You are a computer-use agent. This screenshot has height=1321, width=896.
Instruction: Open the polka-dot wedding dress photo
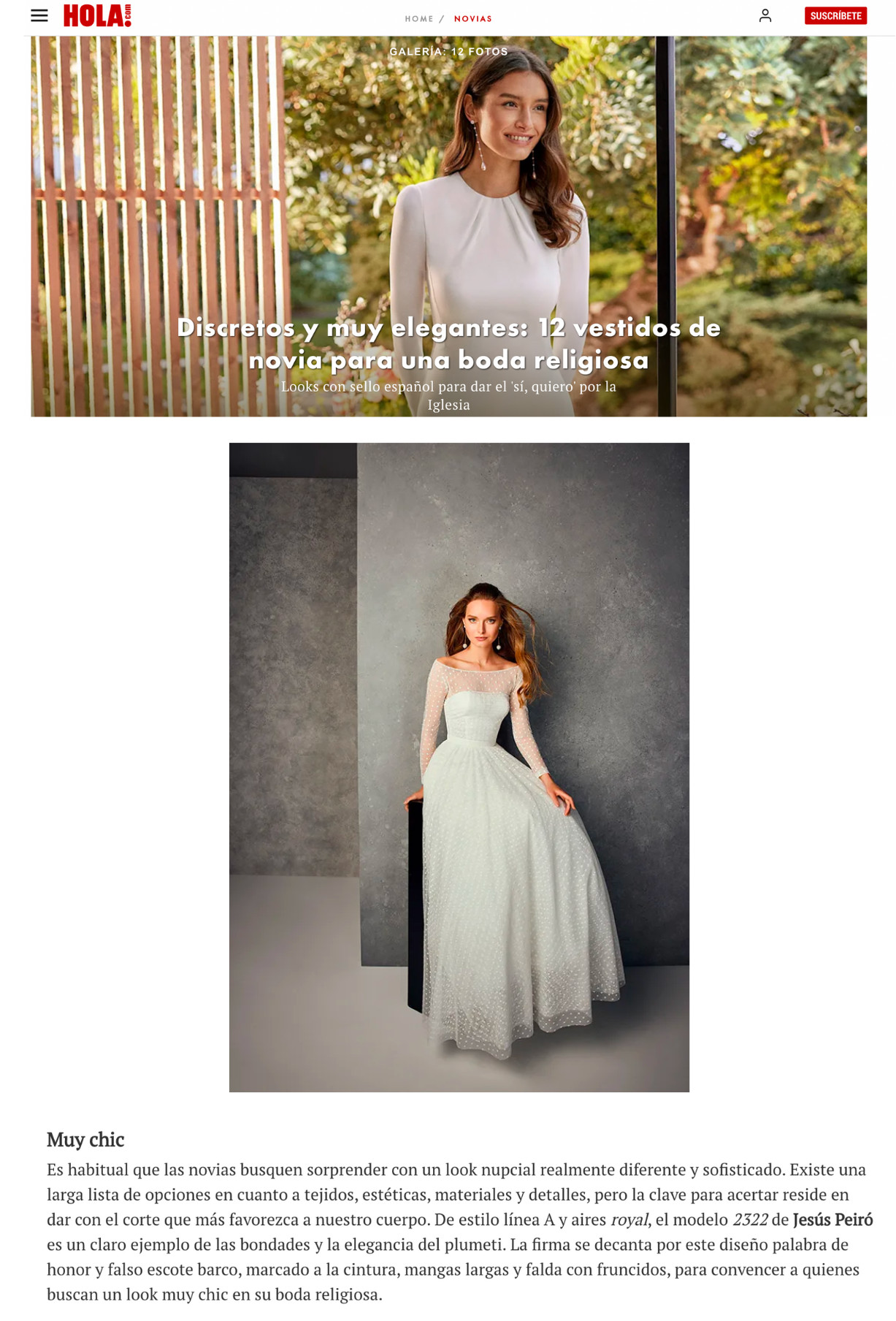[x=459, y=767]
